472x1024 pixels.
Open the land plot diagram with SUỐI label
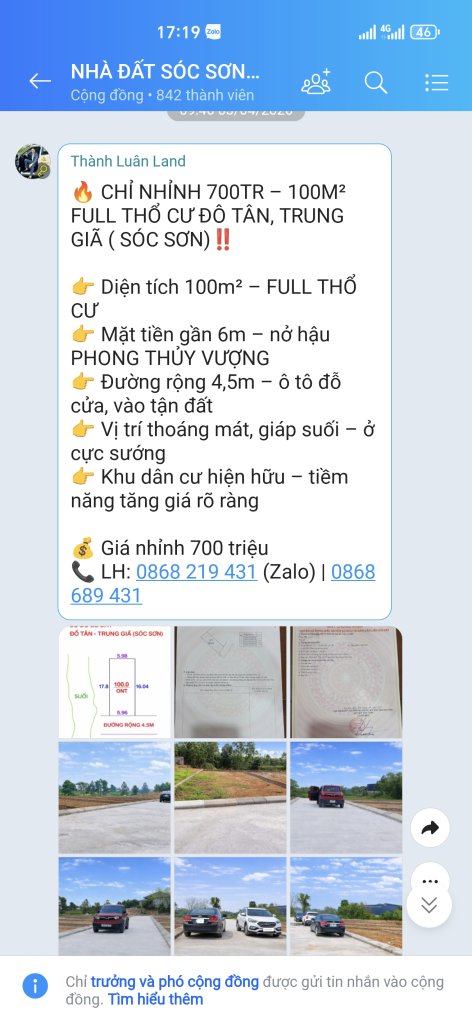coord(114,682)
